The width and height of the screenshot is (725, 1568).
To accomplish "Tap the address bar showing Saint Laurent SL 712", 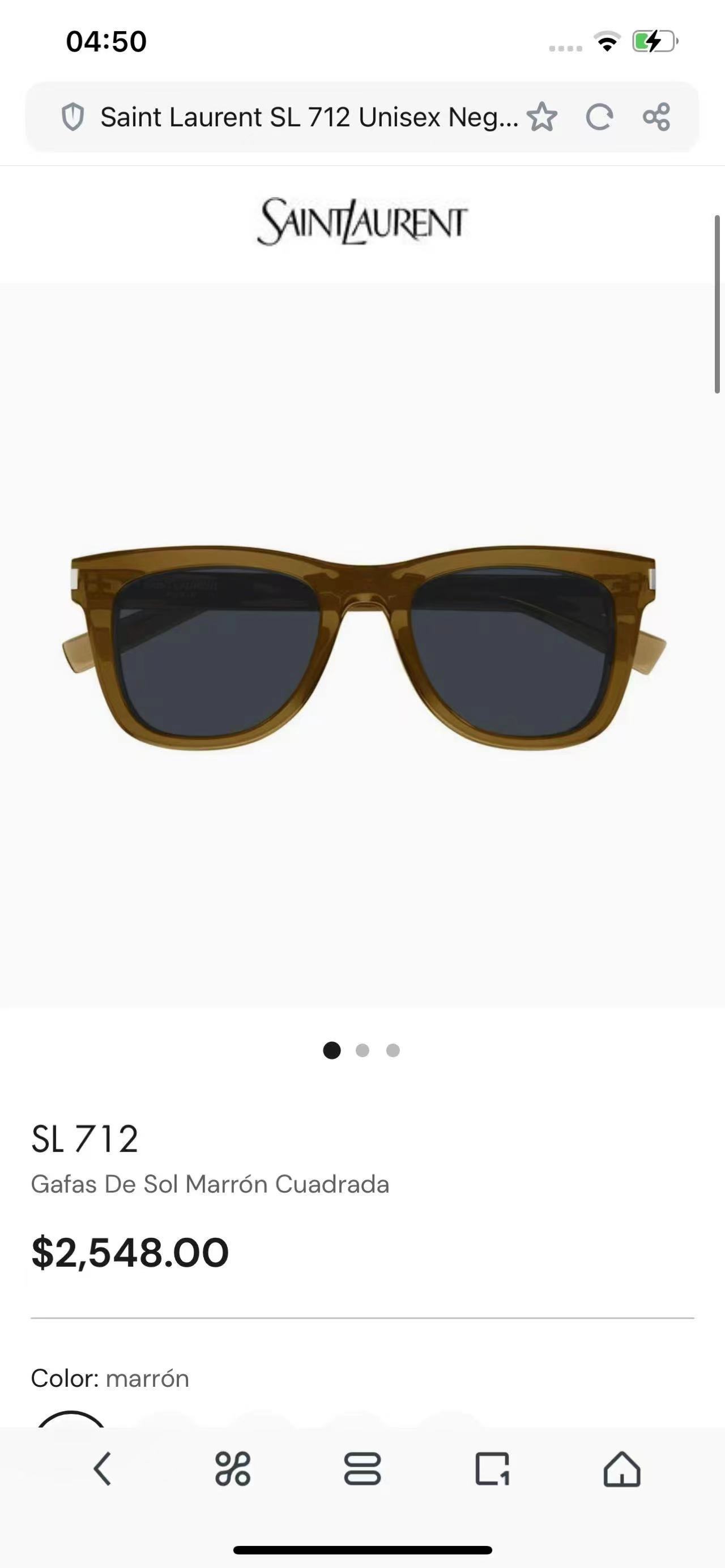I will tap(308, 117).
